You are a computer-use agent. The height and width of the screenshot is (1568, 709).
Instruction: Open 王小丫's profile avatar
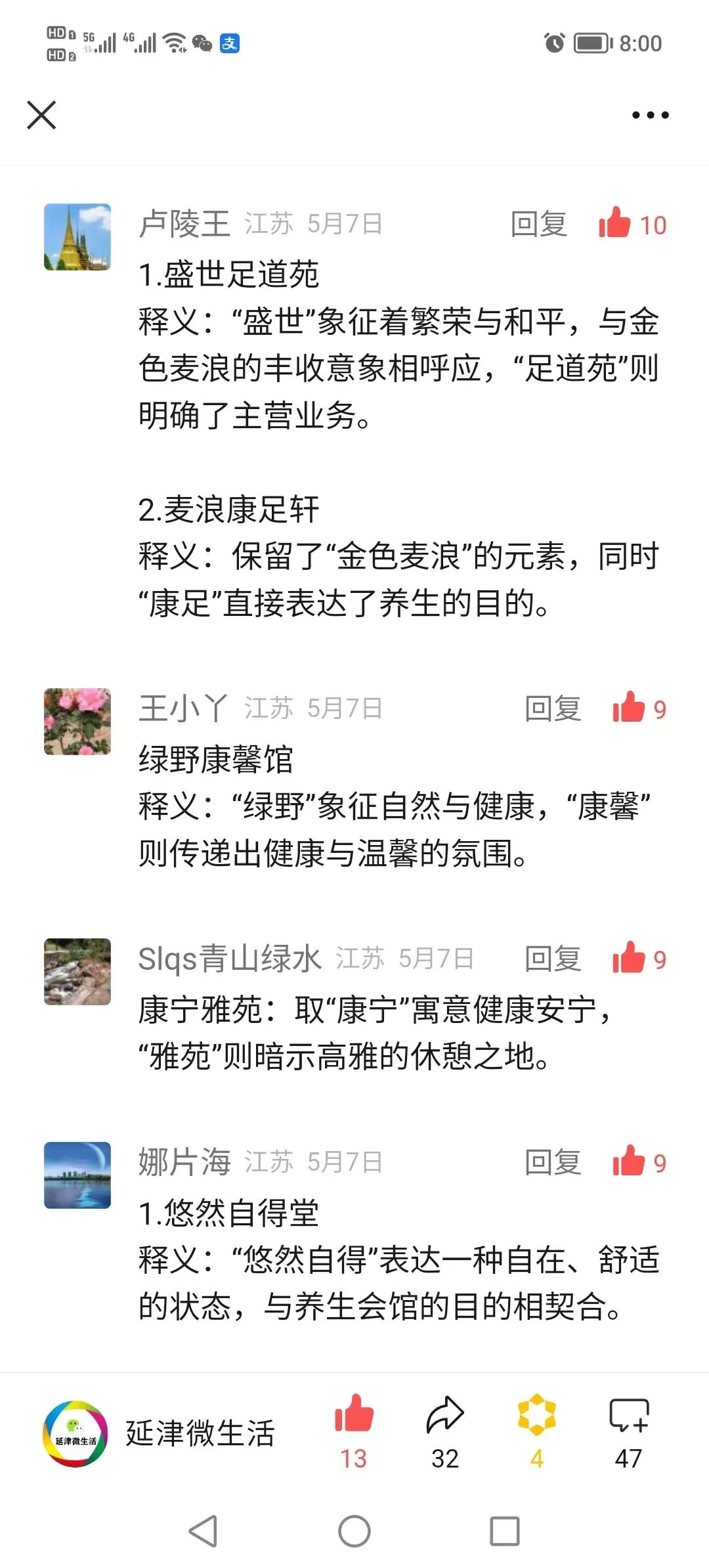click(77, 722)
